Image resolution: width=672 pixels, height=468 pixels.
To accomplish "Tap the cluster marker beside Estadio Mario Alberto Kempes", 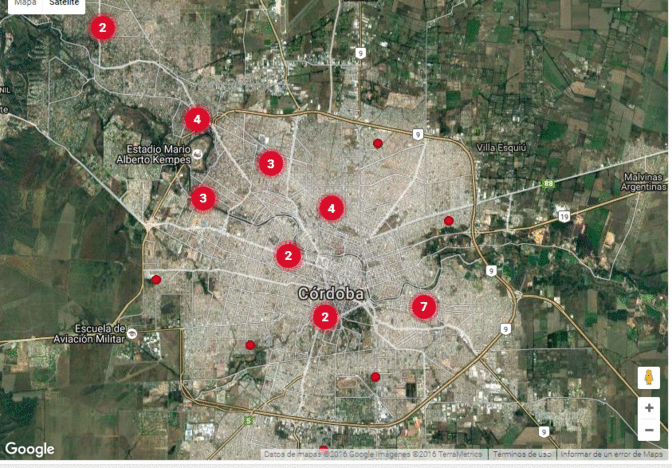I will (x=198, y=120).
